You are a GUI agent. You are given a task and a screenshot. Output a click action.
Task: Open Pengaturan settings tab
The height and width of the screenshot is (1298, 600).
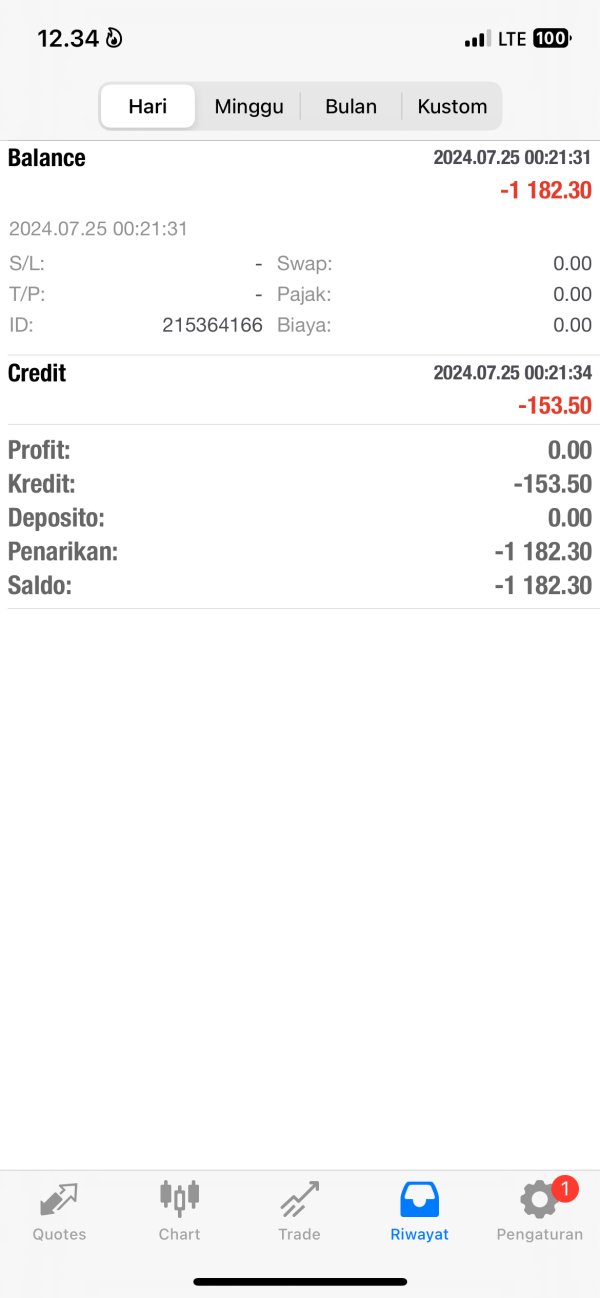(539, 1211)
